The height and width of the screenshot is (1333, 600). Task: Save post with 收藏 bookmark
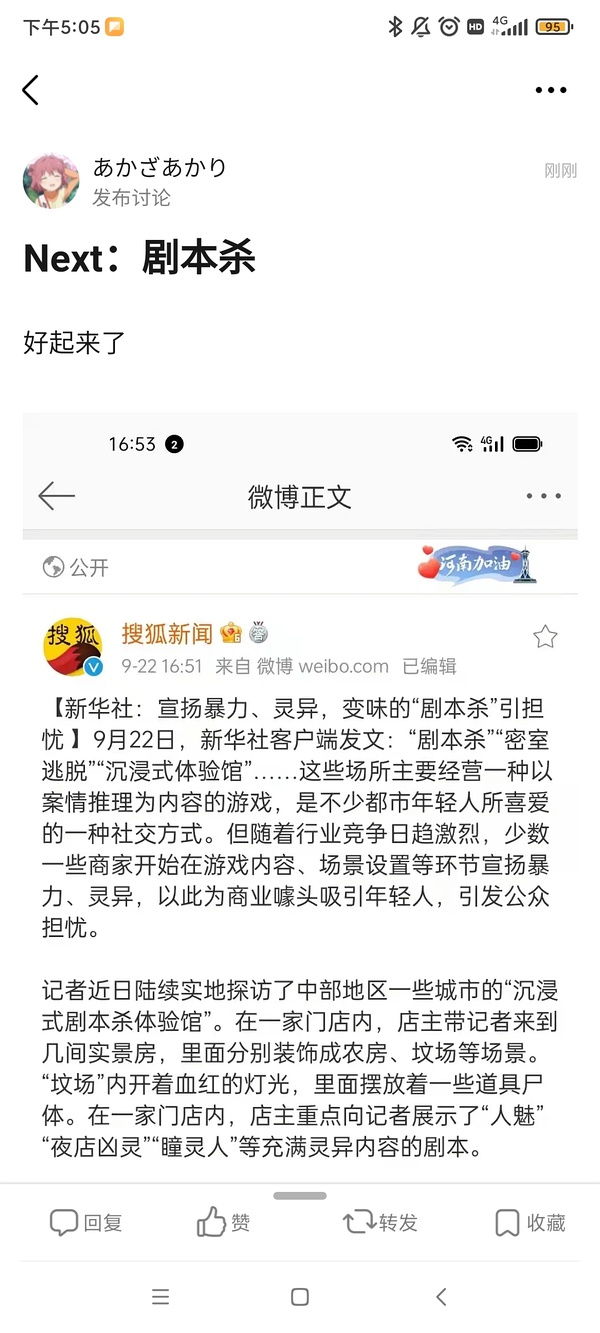(530, 1222)
